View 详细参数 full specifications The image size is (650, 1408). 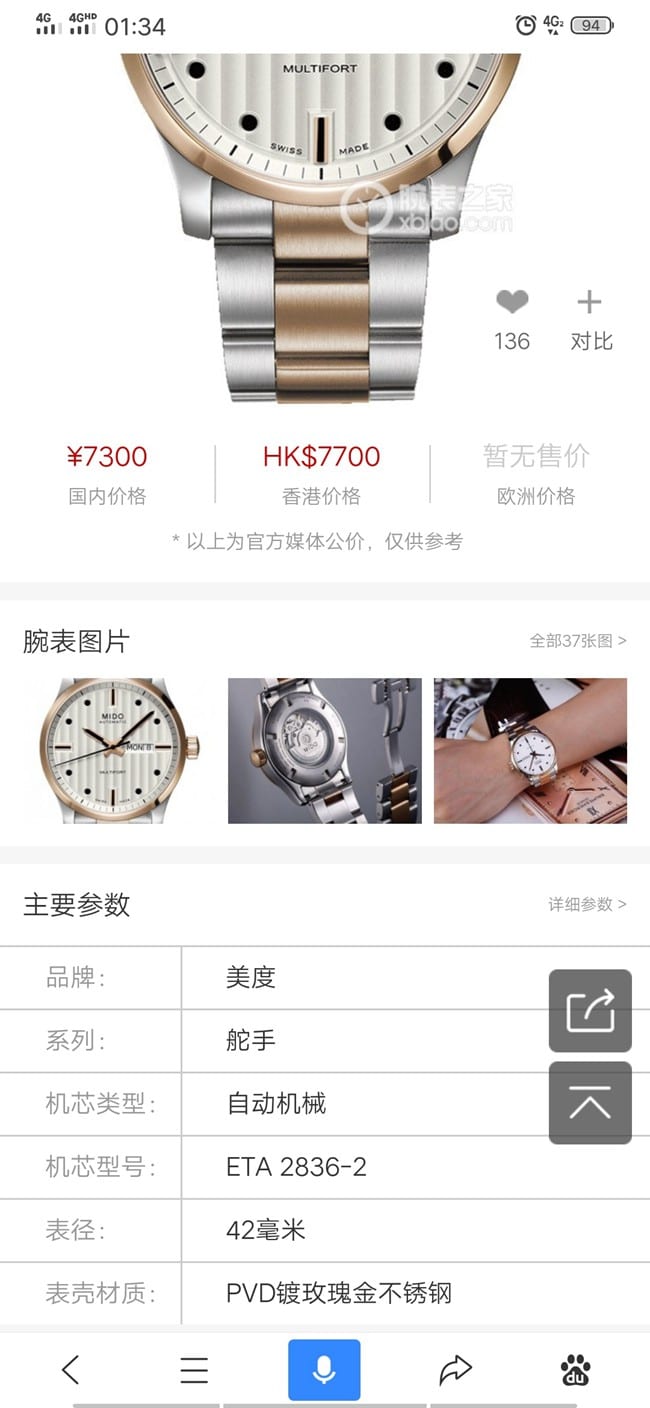587,904
